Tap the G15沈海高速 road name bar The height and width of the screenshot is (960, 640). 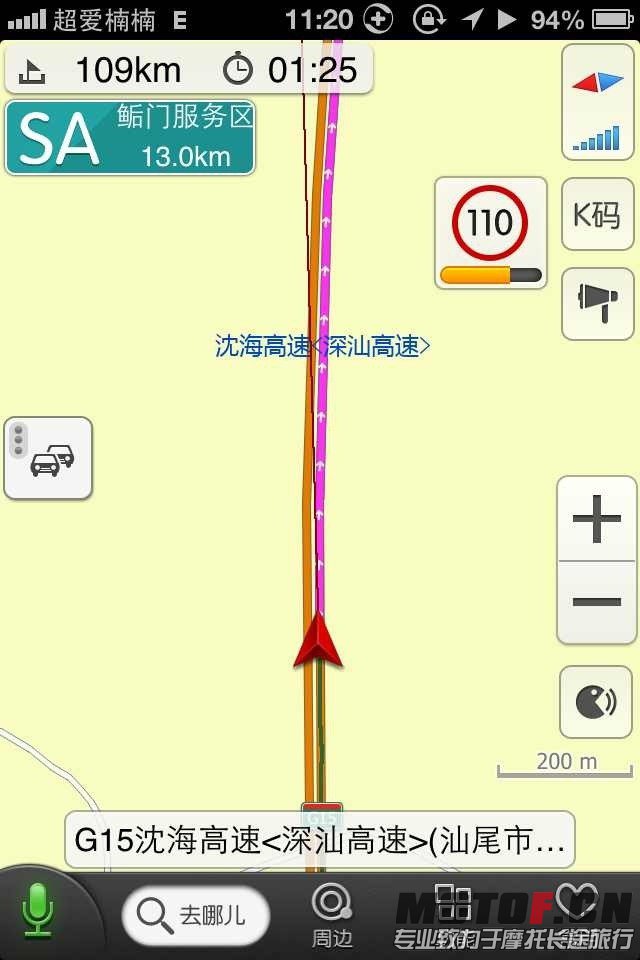(320, 840)
